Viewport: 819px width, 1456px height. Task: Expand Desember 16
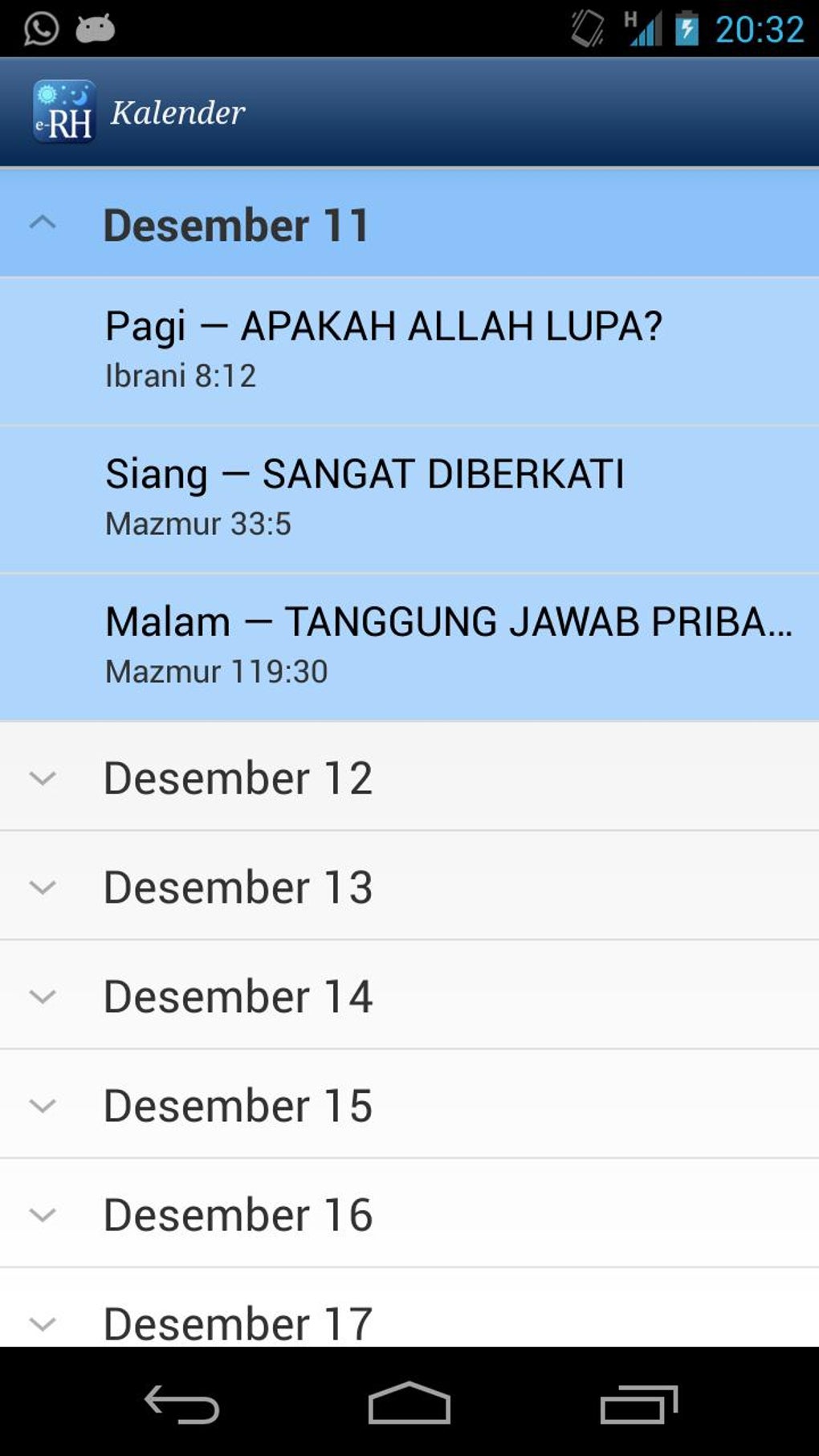[409, 1213]
